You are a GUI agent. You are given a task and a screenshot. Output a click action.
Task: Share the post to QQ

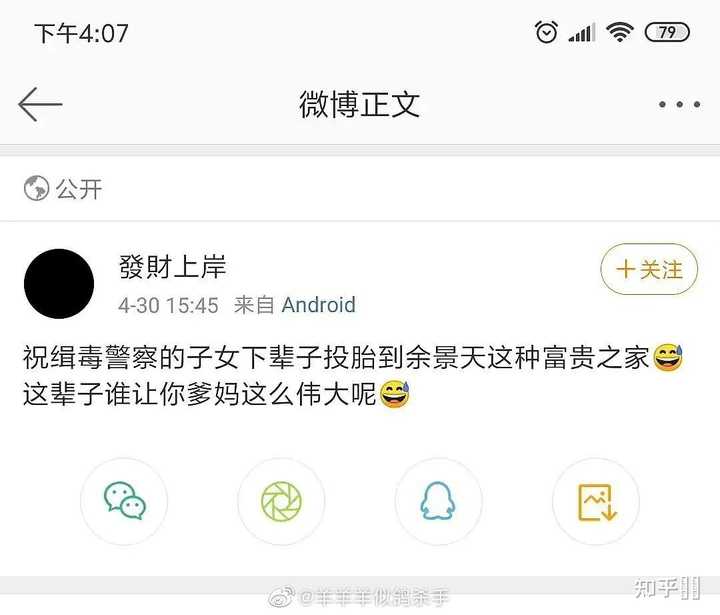[438, 501]
